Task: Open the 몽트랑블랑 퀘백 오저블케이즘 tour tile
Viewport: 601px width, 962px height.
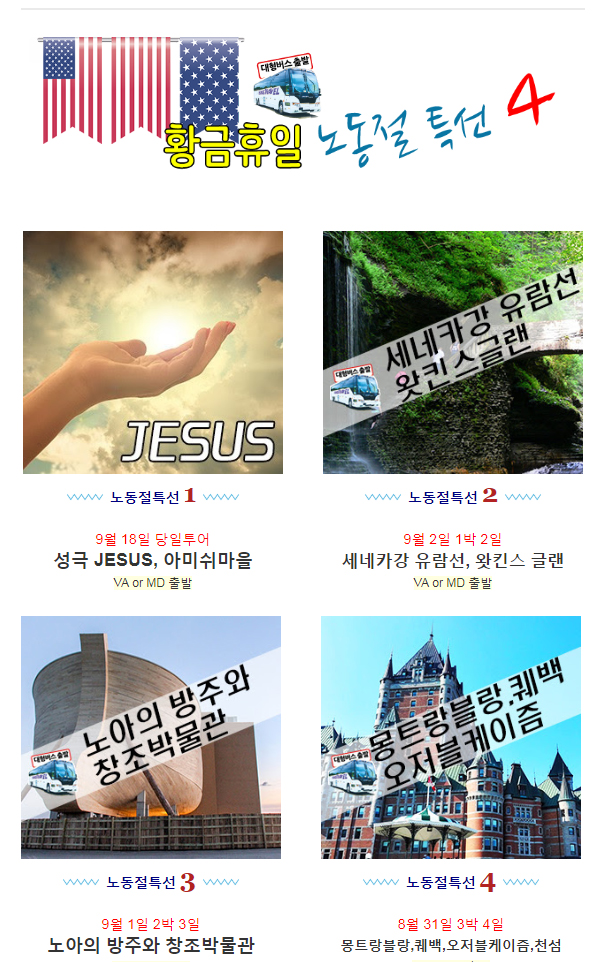Action: [451, 737]
